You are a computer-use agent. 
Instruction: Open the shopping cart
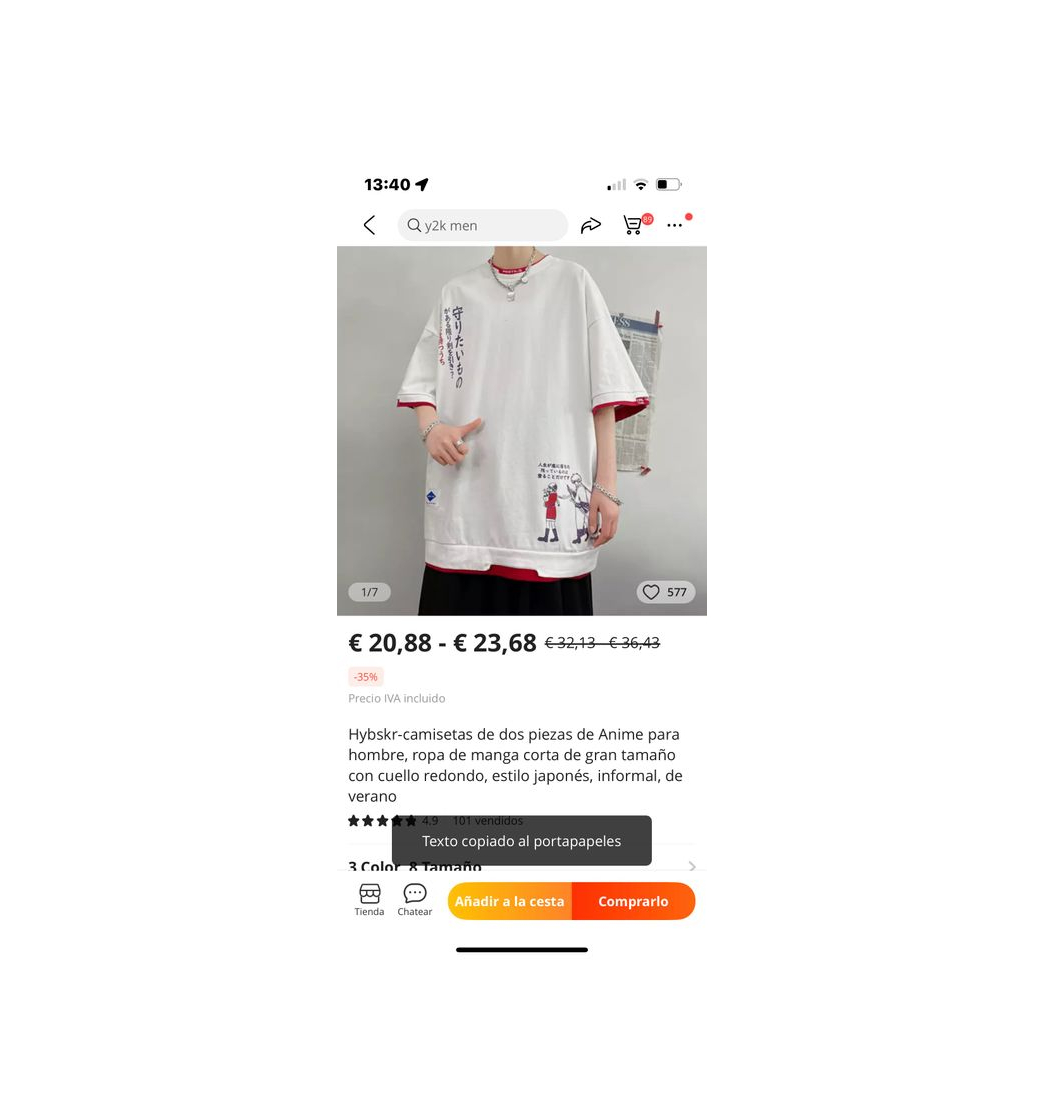pos(633,225)
